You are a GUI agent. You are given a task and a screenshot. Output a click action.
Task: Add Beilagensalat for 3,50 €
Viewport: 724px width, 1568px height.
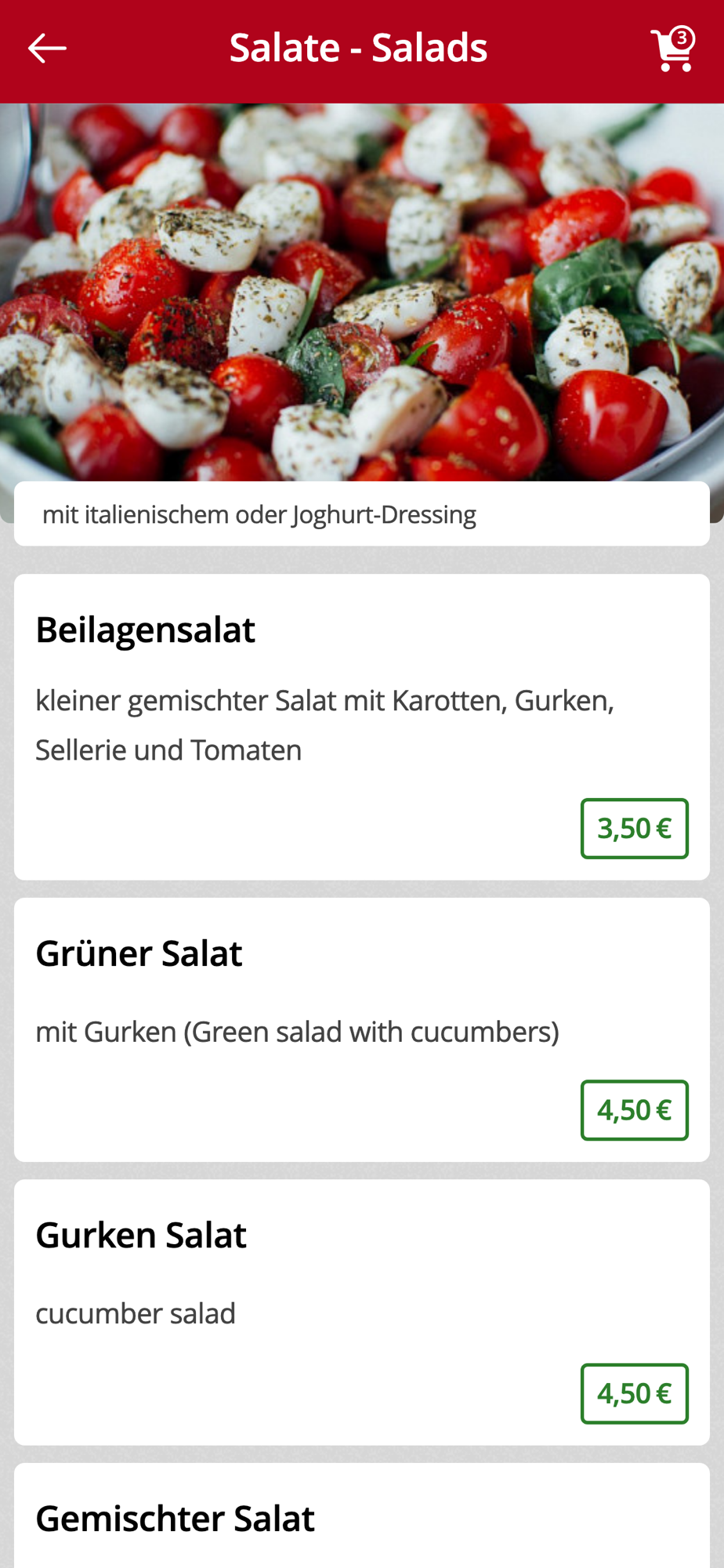pyautogui.click(x=634, y=829)
